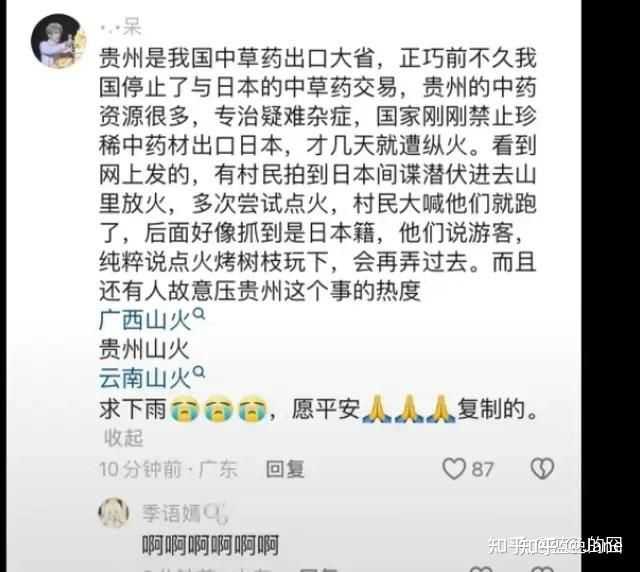Open 季语嫣's profile avatar
The image size is (640, 572).
[x=113, y=515]
